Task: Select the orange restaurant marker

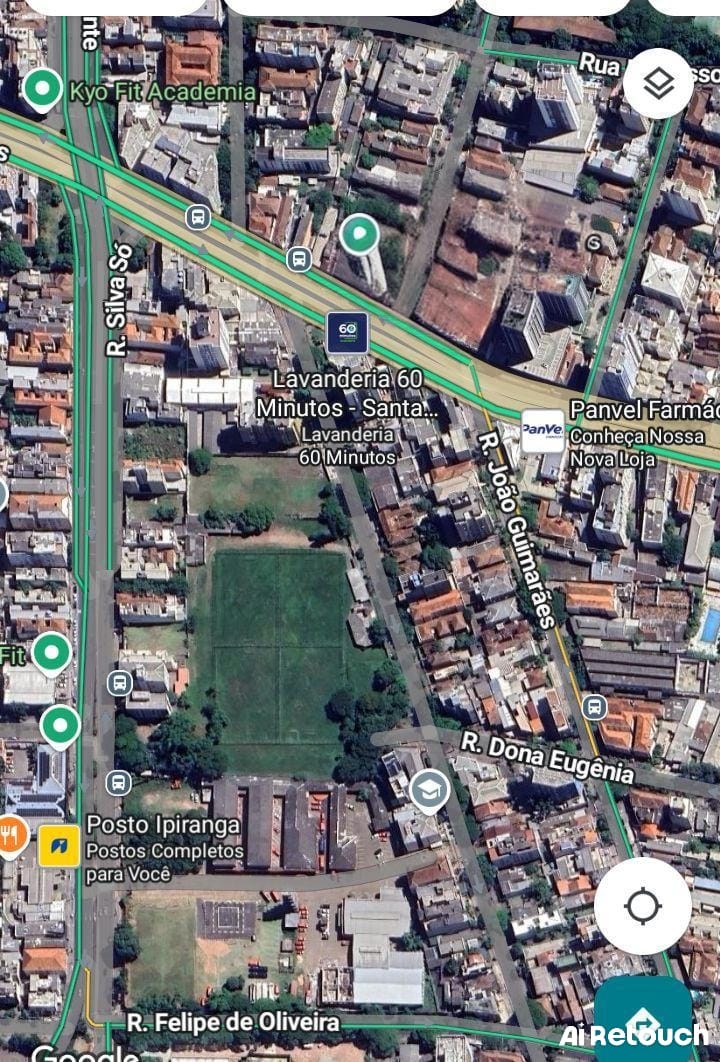Action: click(x=10, y=836)
